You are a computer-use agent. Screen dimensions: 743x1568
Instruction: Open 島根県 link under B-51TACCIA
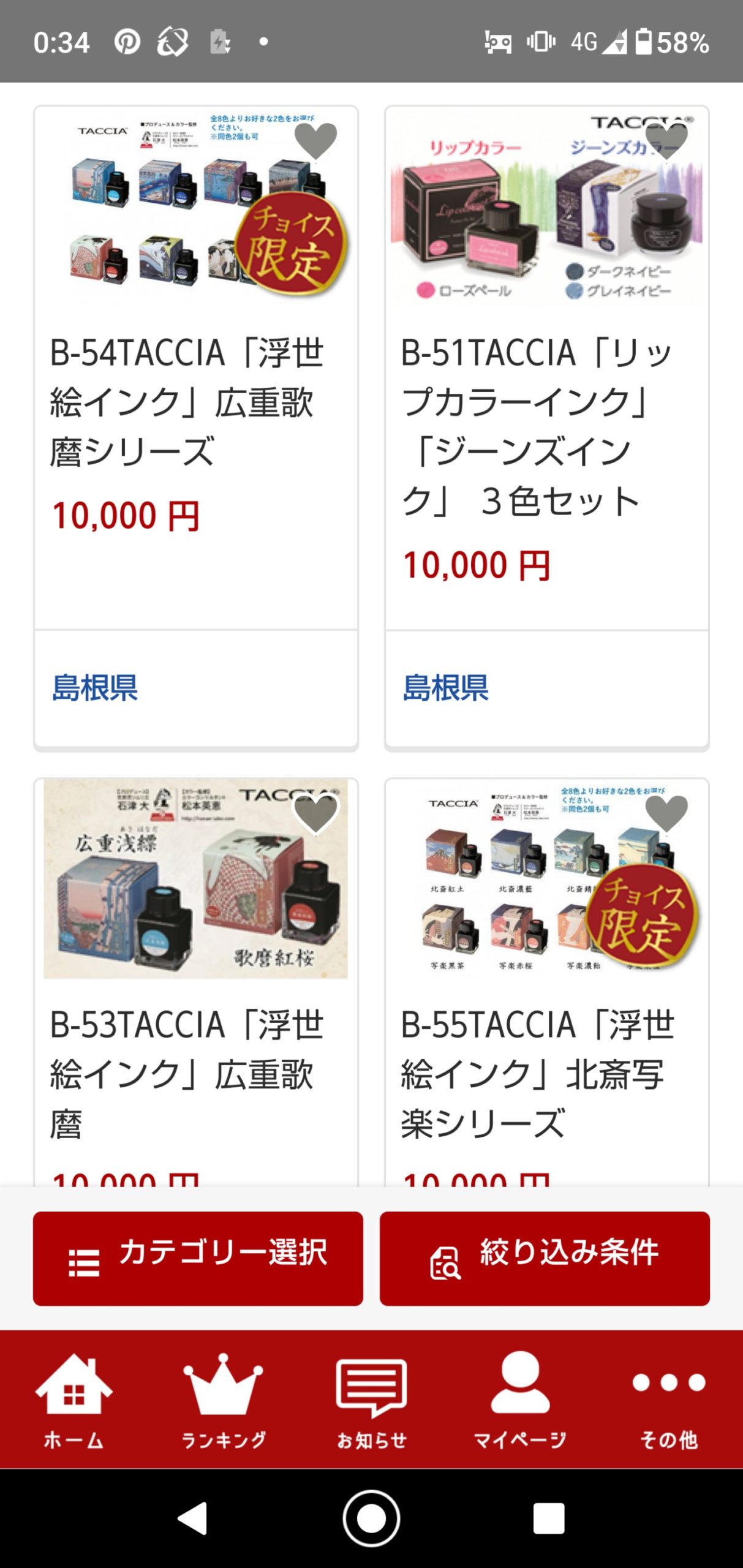point(446,687)
